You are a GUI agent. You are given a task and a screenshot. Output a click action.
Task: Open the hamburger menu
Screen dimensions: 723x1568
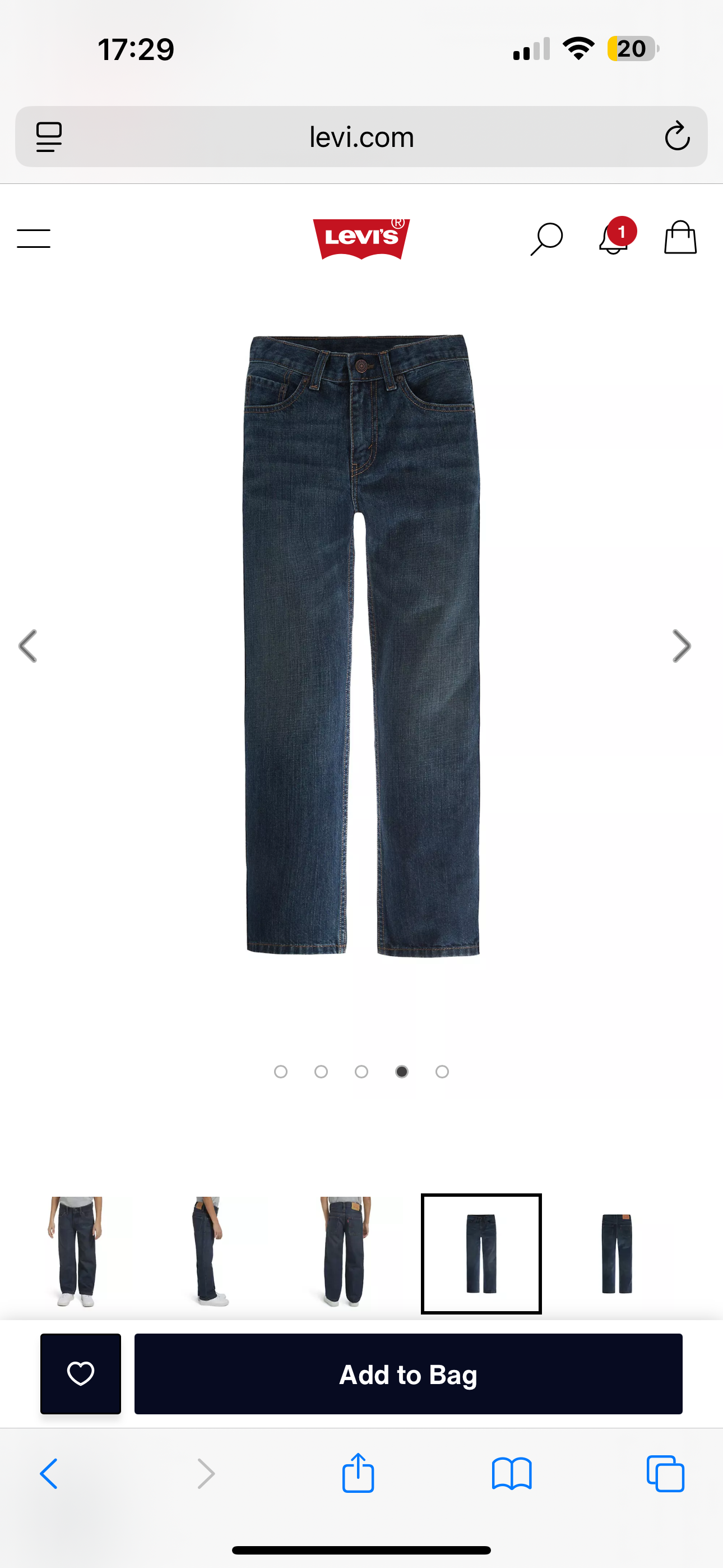(34, 238)
